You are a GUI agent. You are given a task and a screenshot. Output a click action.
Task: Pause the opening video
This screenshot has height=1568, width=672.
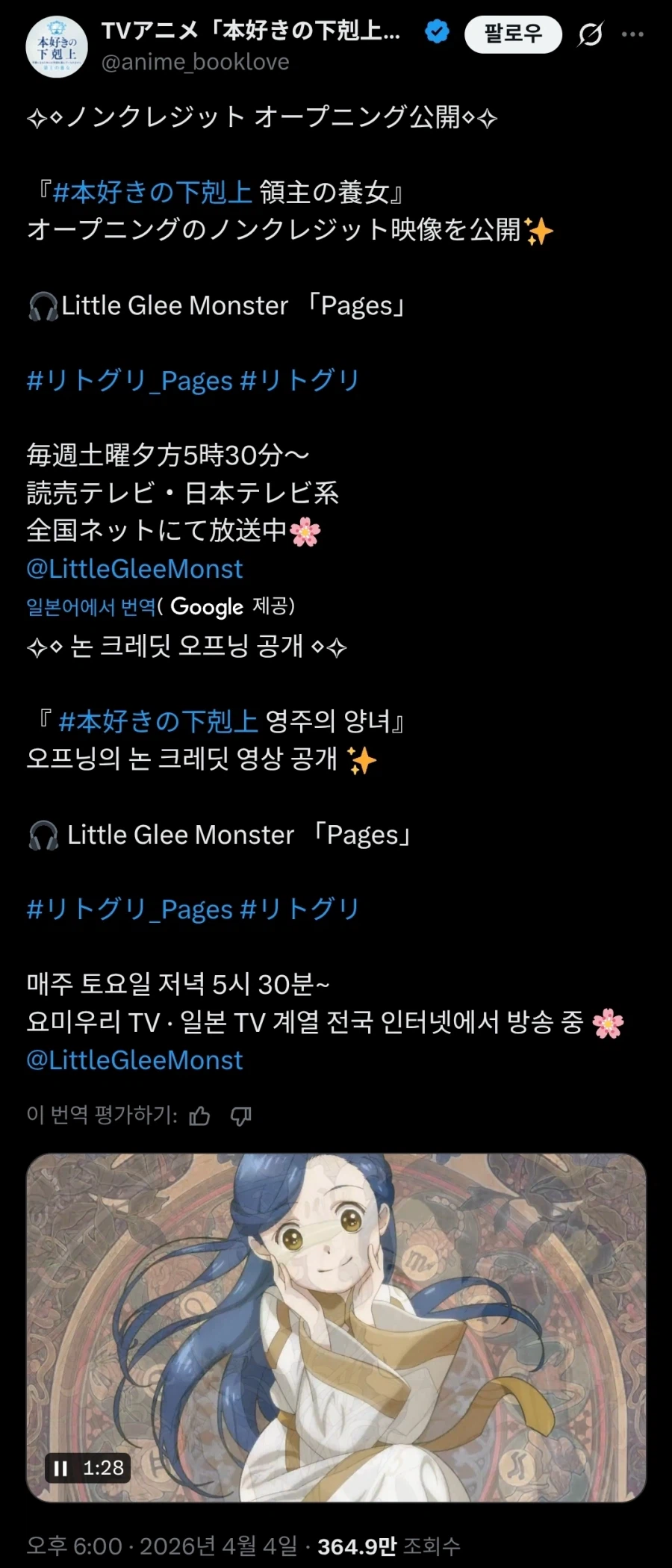[61, 1469]
